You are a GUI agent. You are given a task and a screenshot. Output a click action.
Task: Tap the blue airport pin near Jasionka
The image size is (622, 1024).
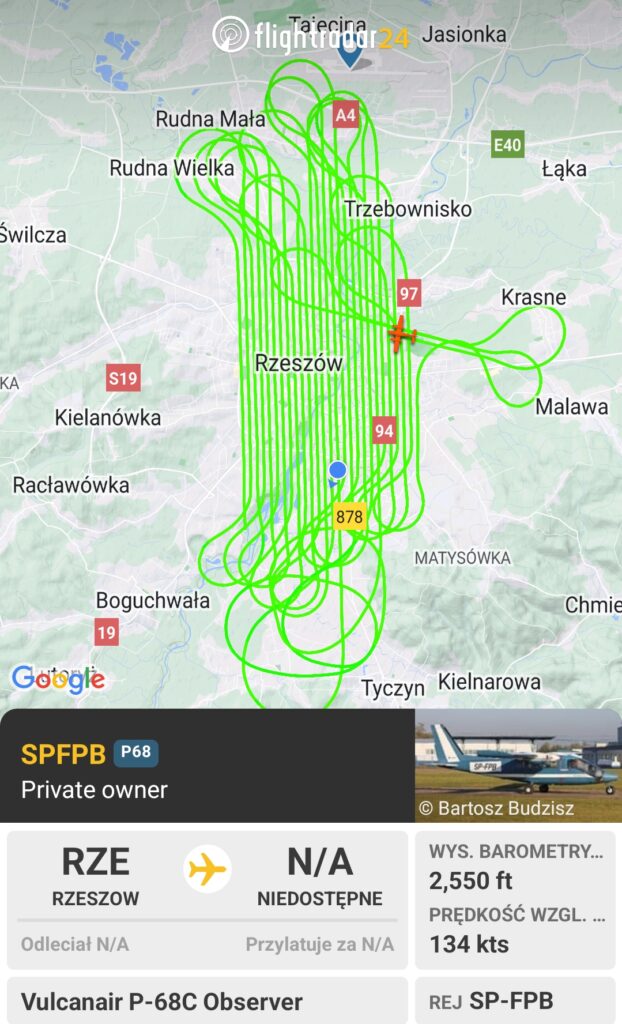click(x=349, y=54)
